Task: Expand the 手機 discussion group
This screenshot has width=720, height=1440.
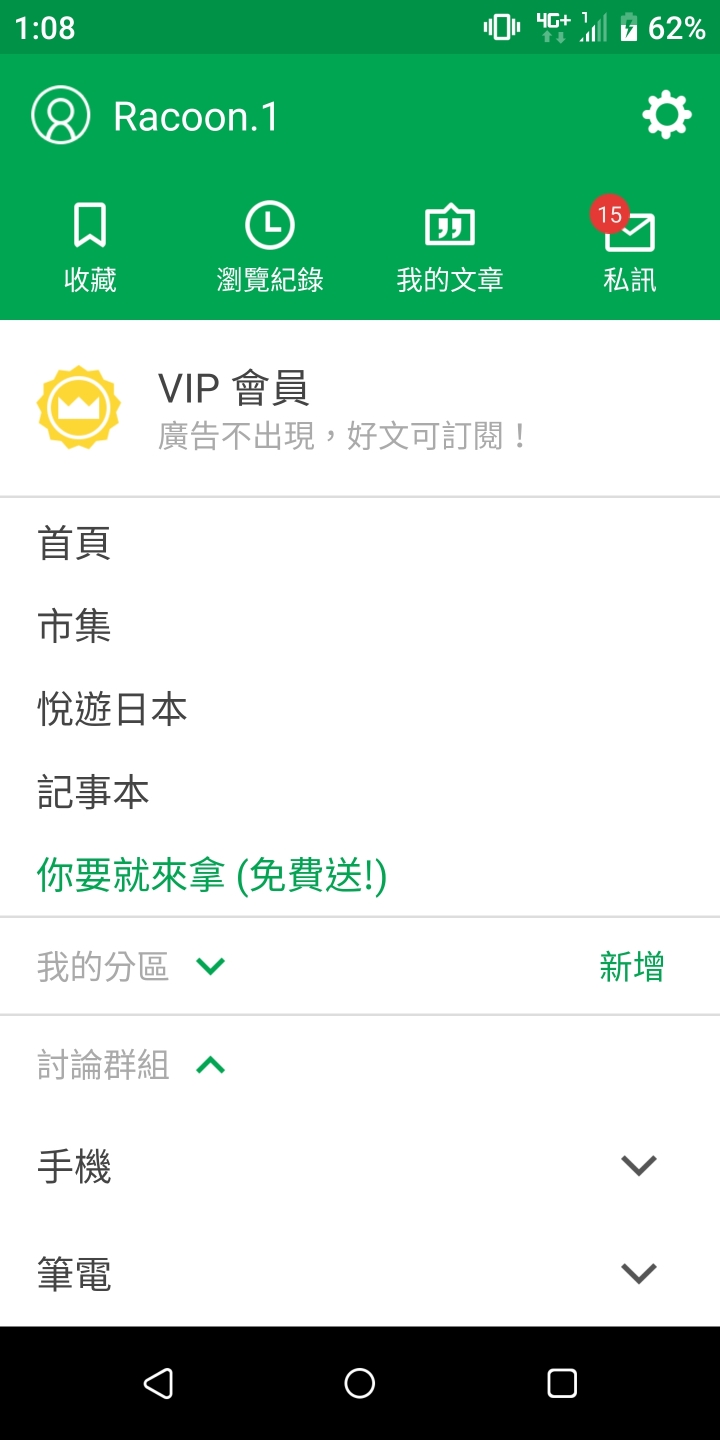Action: coord(638,1166)
